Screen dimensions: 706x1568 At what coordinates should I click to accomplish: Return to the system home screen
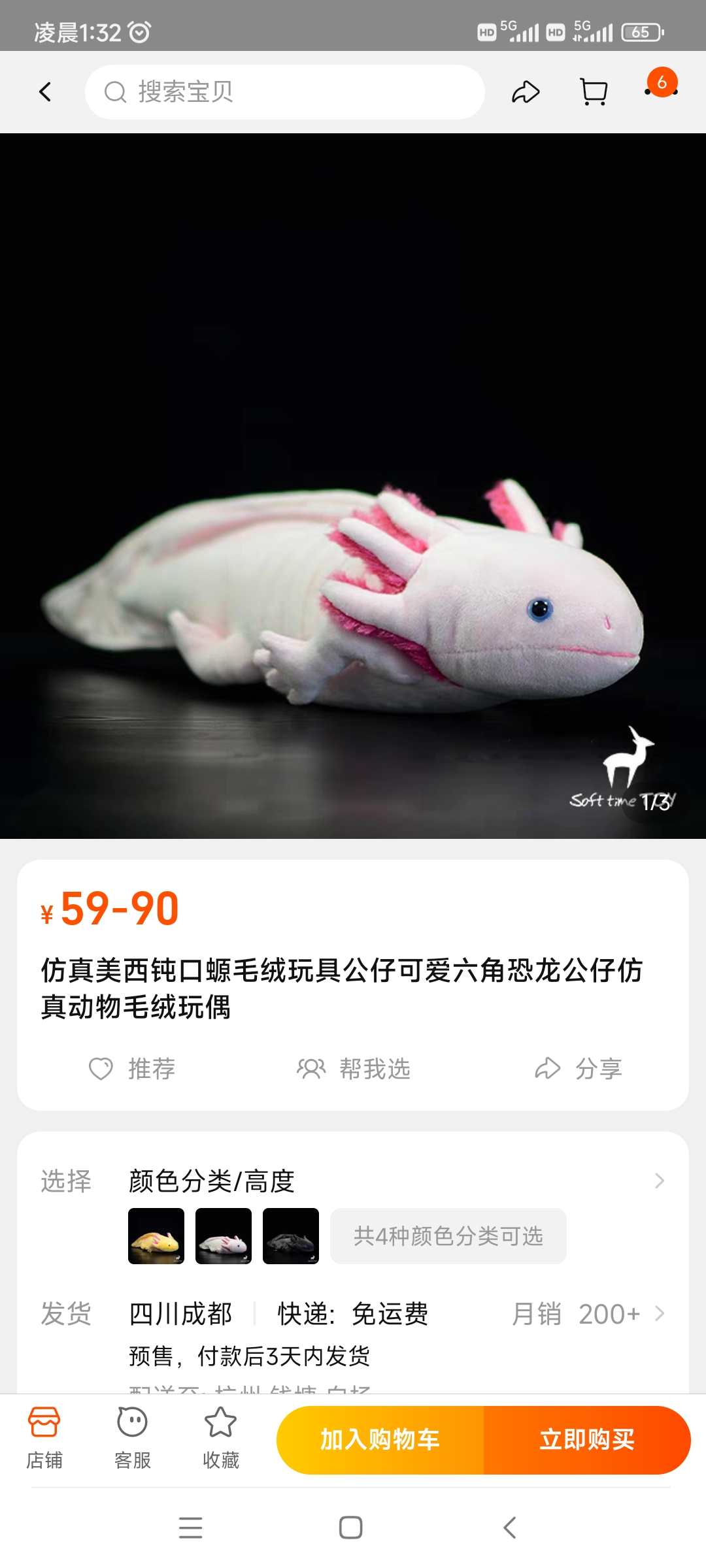[x=351, y=1527]
